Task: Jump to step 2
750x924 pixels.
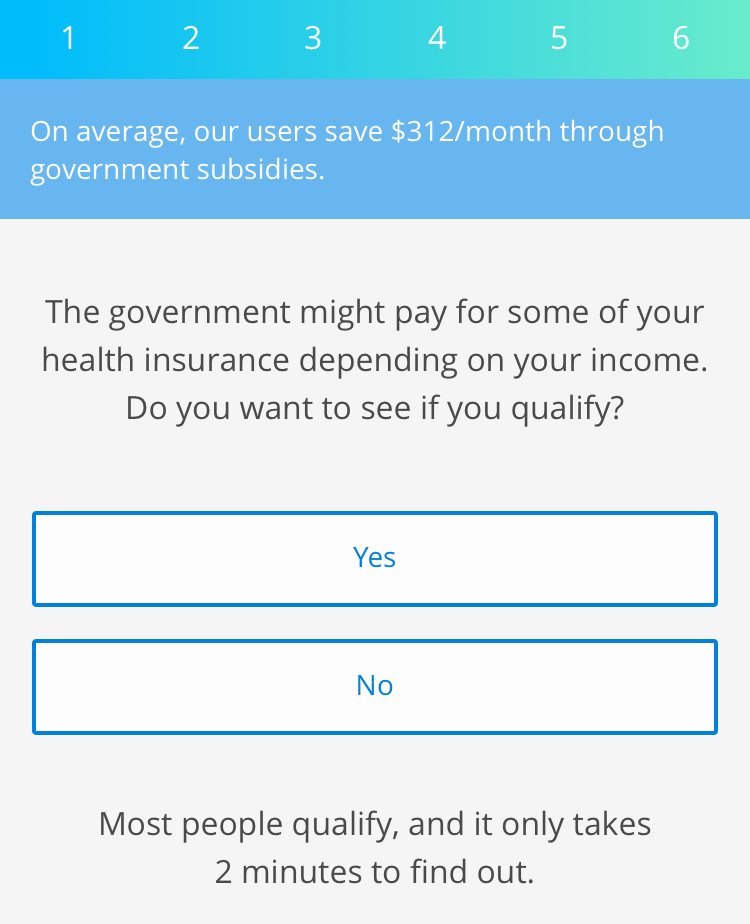Action: (191, 39)
